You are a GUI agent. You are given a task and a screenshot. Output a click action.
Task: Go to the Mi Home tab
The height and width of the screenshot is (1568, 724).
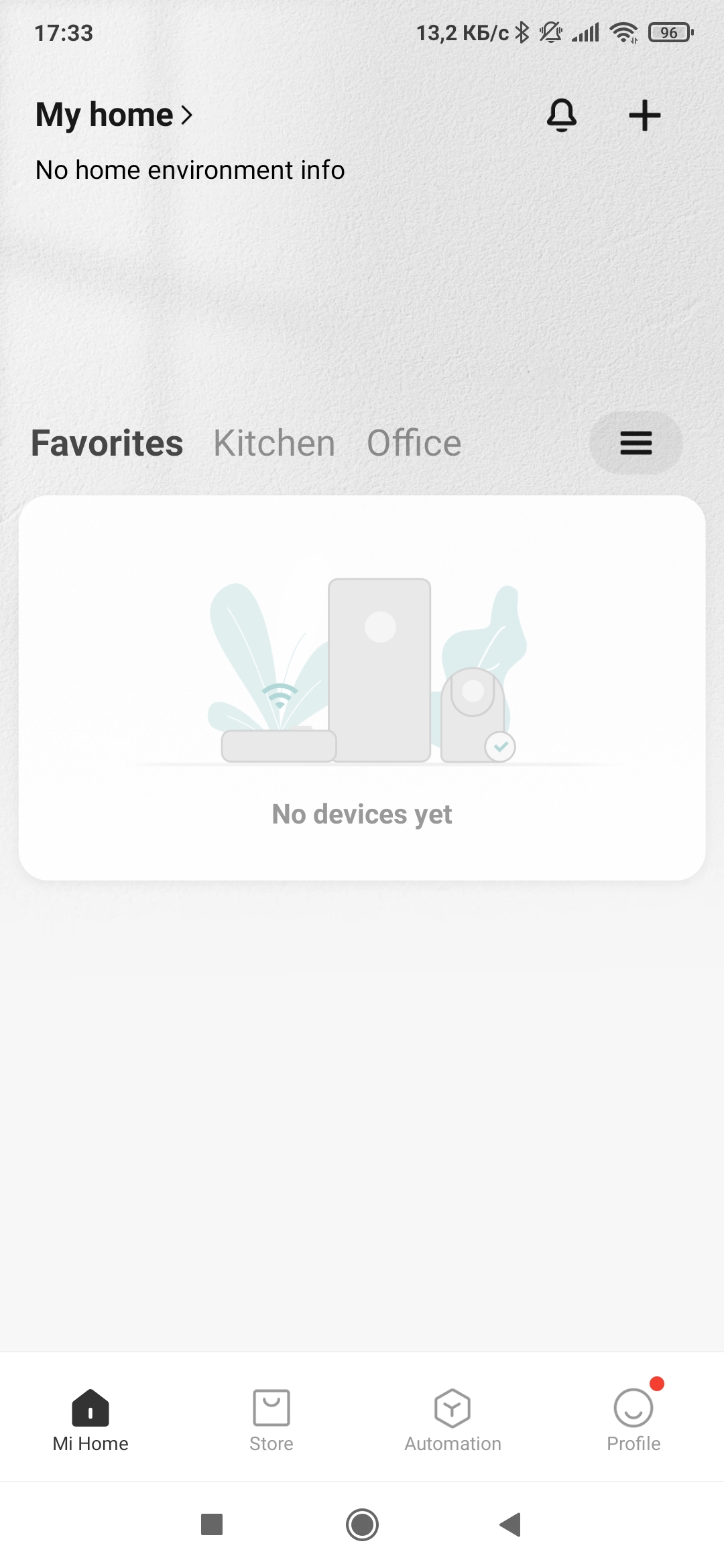[x=90, y=1419]
